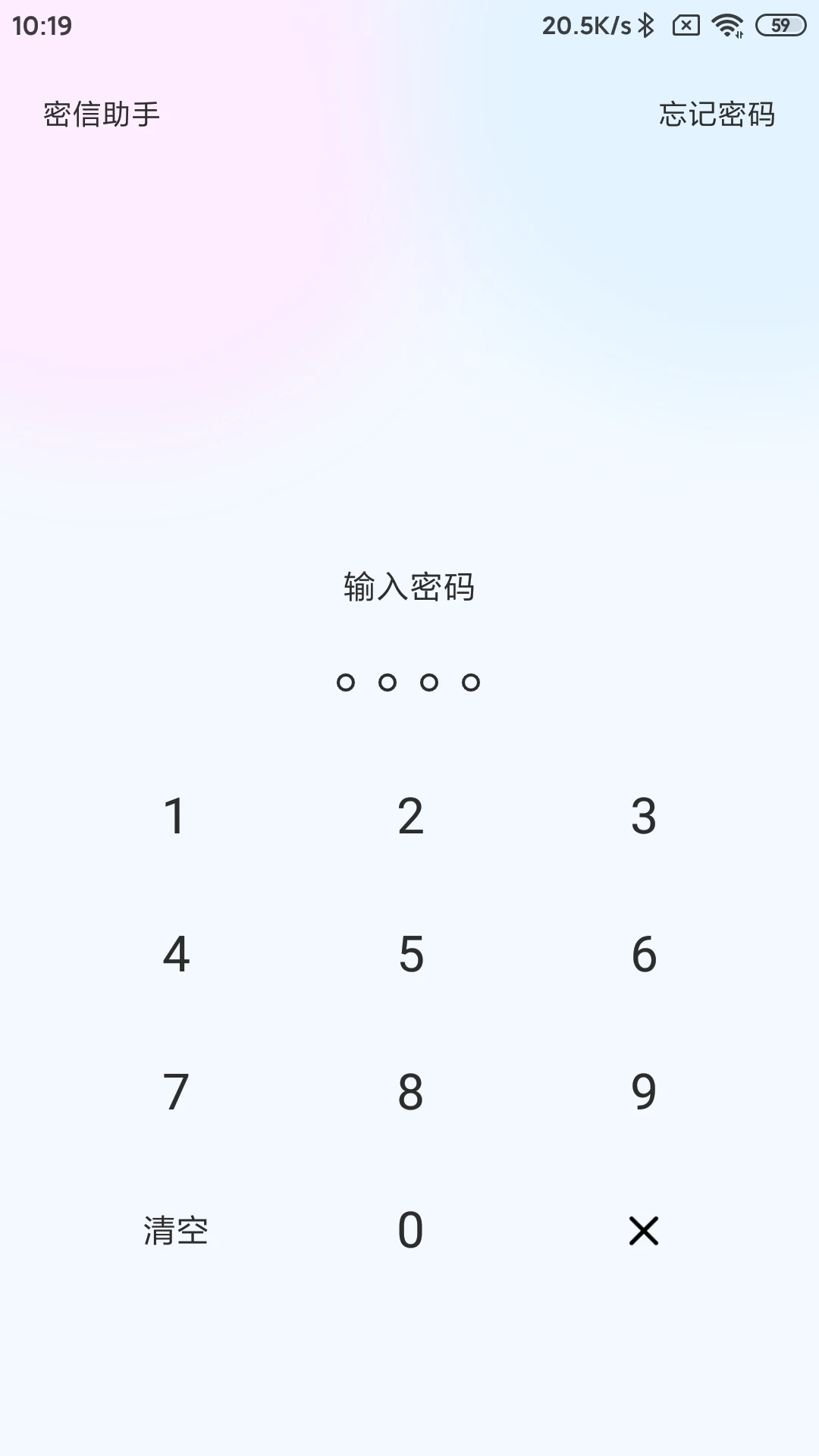
Task: Tap the number 7 key
Action: click(x=174, y=1094)
